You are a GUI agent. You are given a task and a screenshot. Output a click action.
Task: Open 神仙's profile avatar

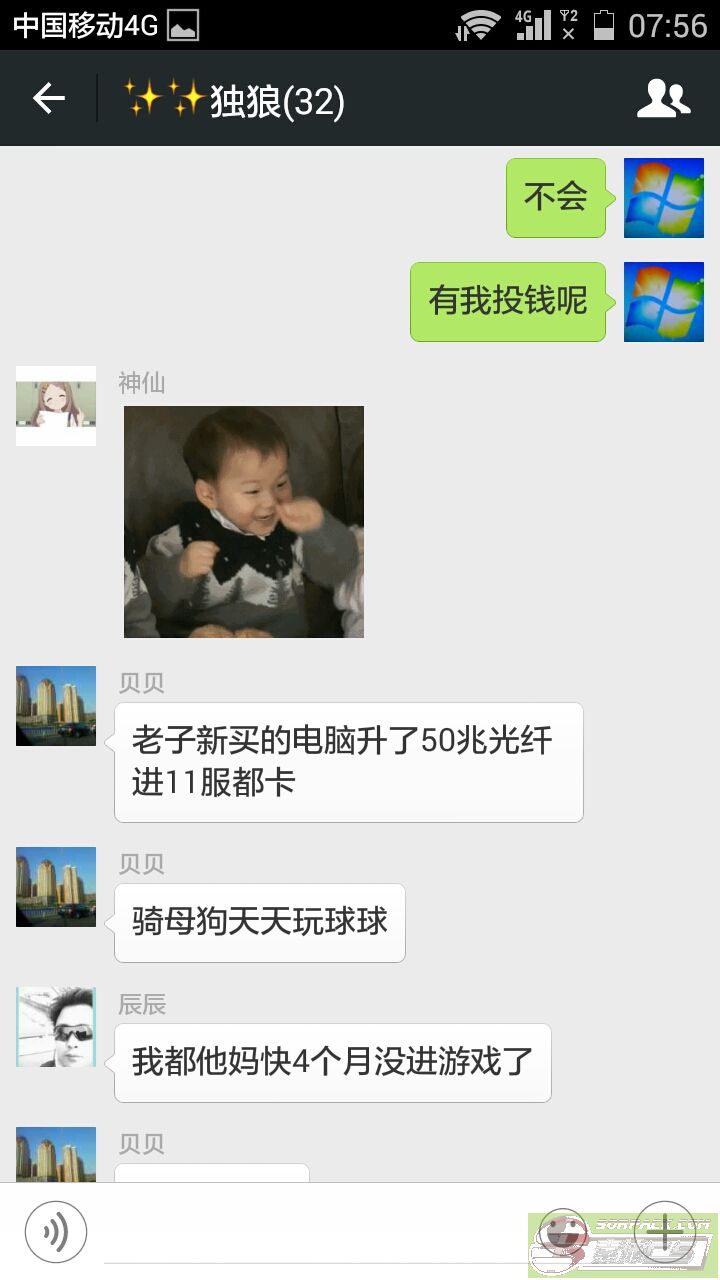56,406
